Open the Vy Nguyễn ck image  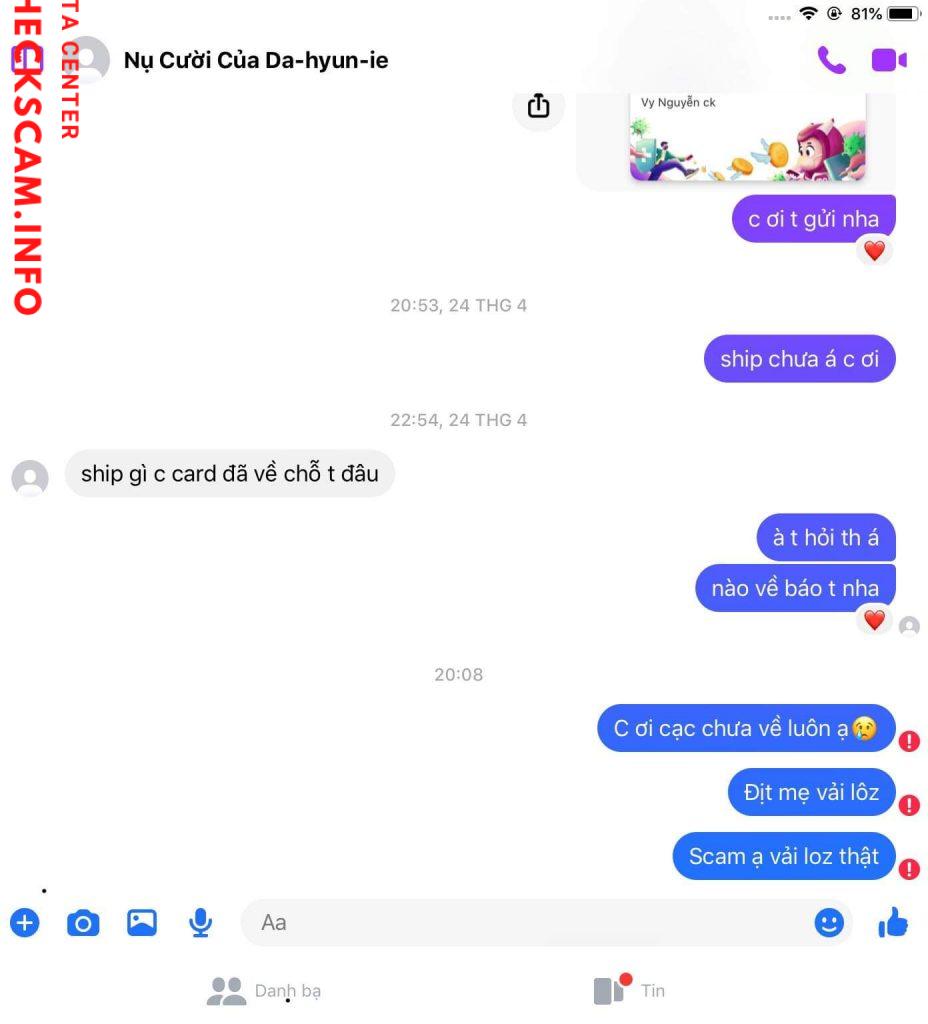(747, 138)
